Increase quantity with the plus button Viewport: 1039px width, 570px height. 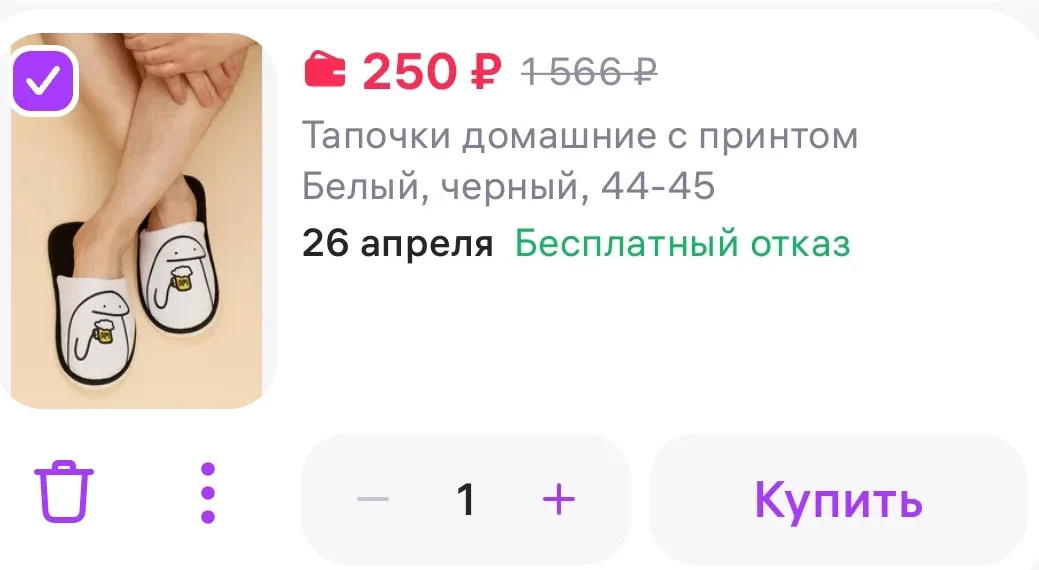coord(558,498)
